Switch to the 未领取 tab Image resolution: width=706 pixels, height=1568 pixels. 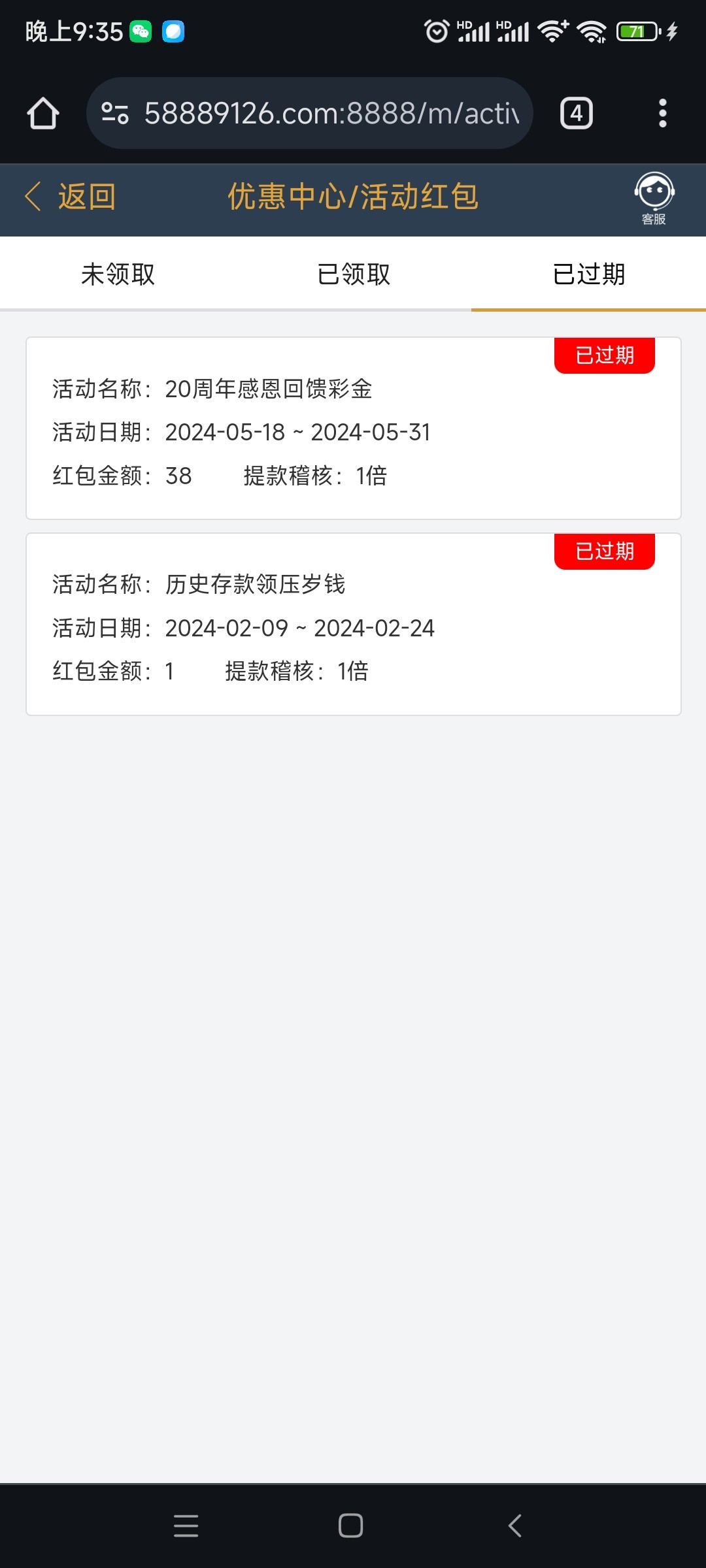click(x=118, y=274)
